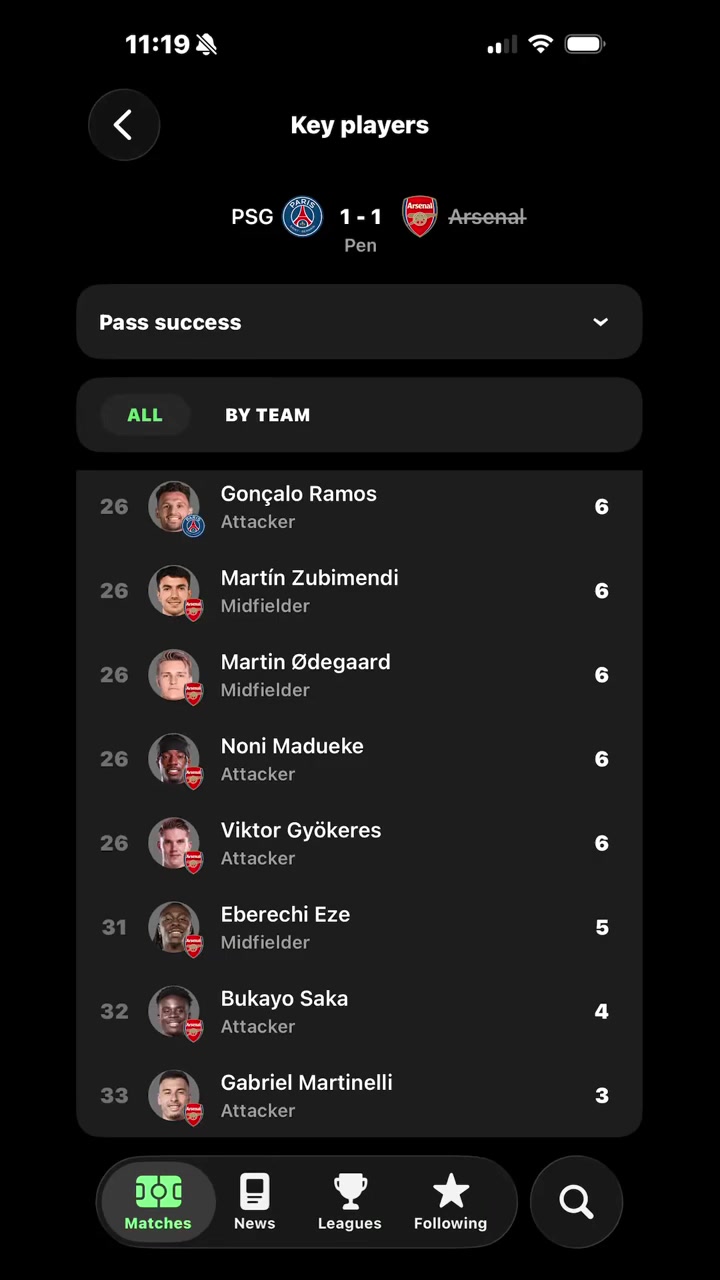Viewport: 720px width, 1280px height.
Task: Open Noni Madueke's row
Action: click(x=359, y=759)
